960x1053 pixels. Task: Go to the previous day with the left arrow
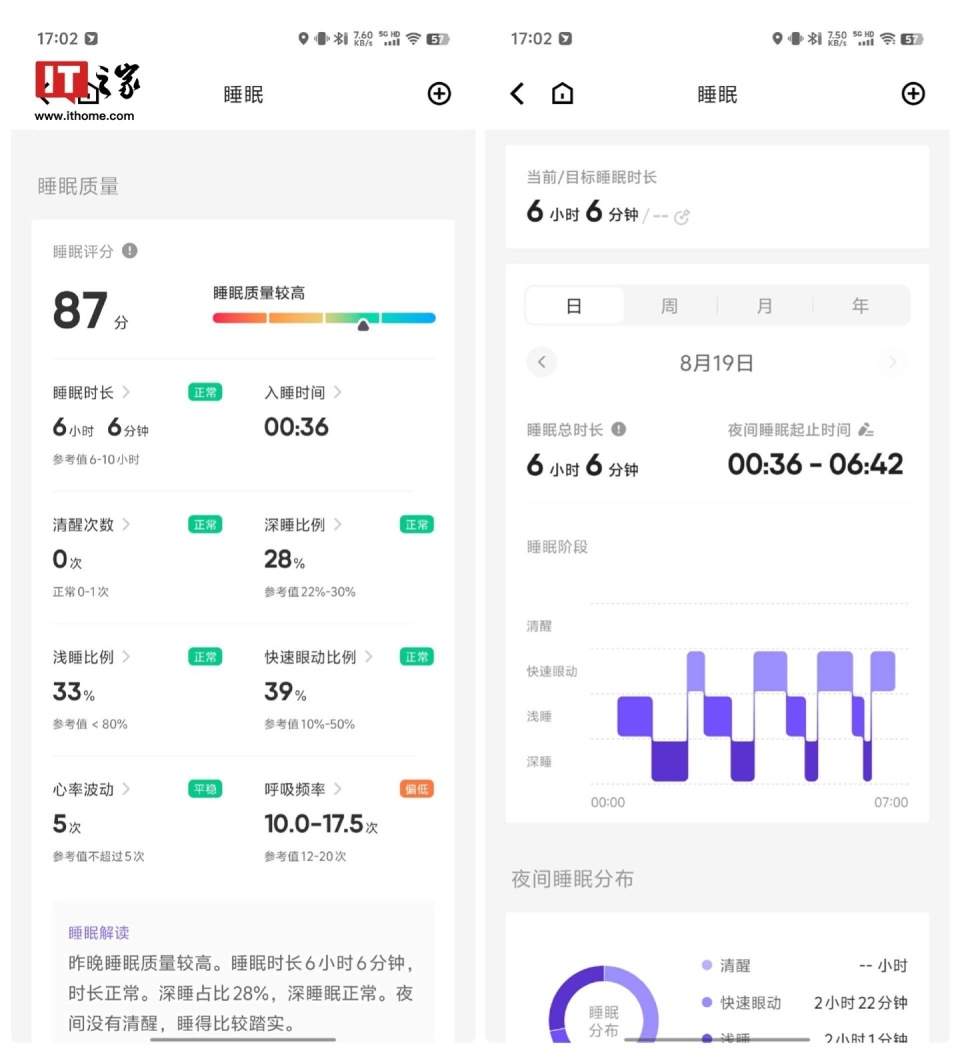[541, 362]
